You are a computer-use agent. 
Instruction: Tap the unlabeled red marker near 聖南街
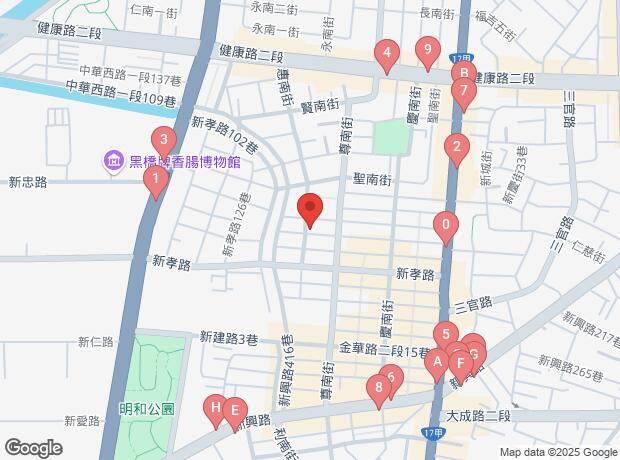click(310, 210)
